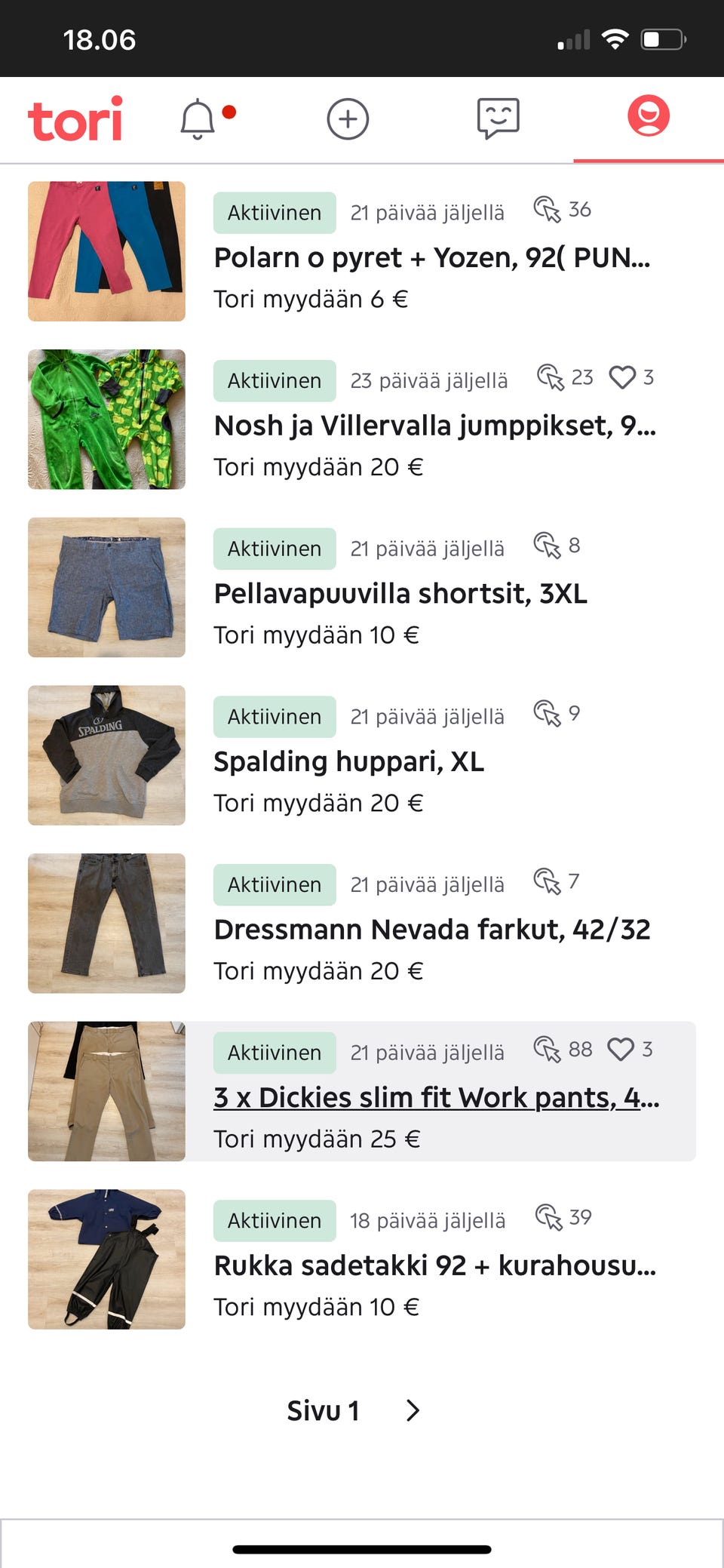Toggle the heart on the Dickies work pants
The image size is (724, 1568).
623,1048
